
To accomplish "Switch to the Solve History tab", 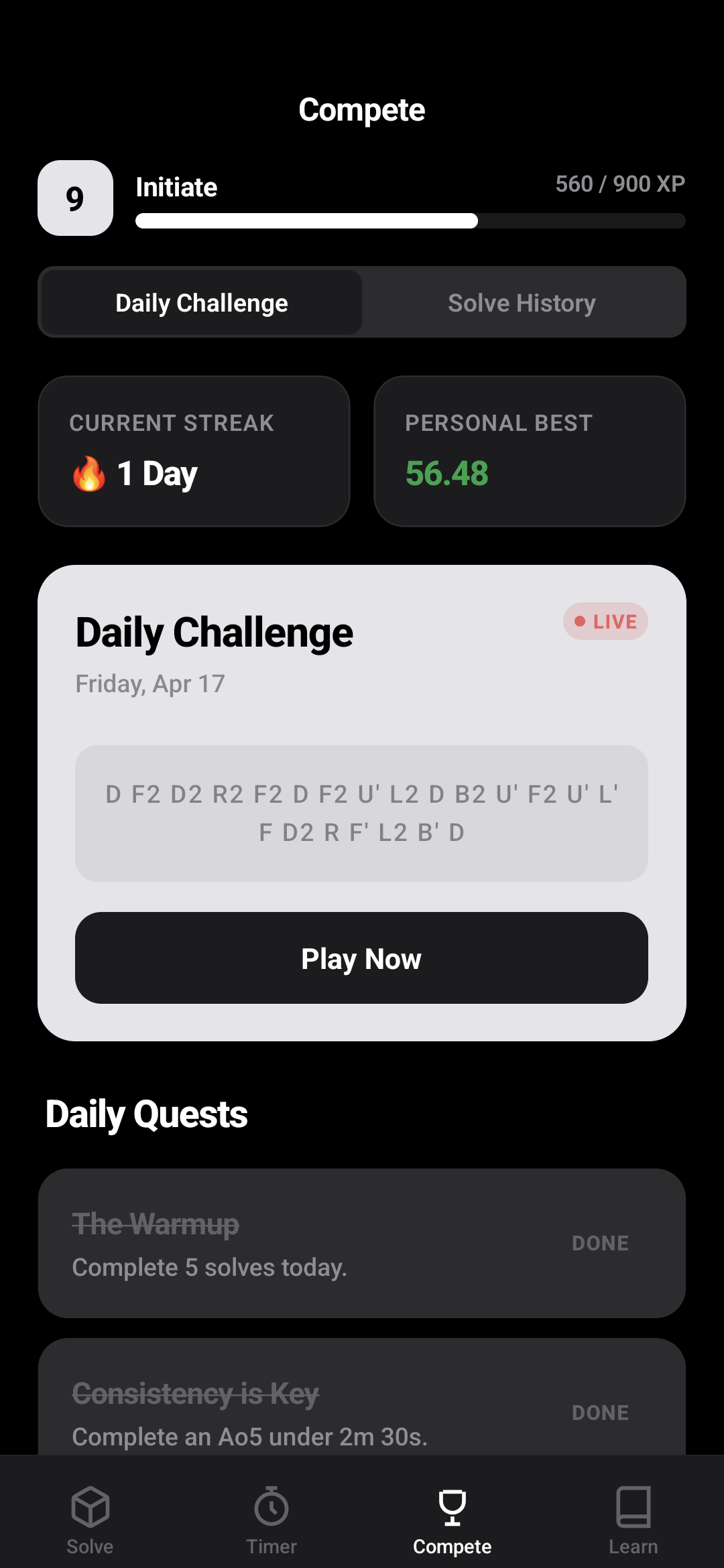I will coord(522,302).
